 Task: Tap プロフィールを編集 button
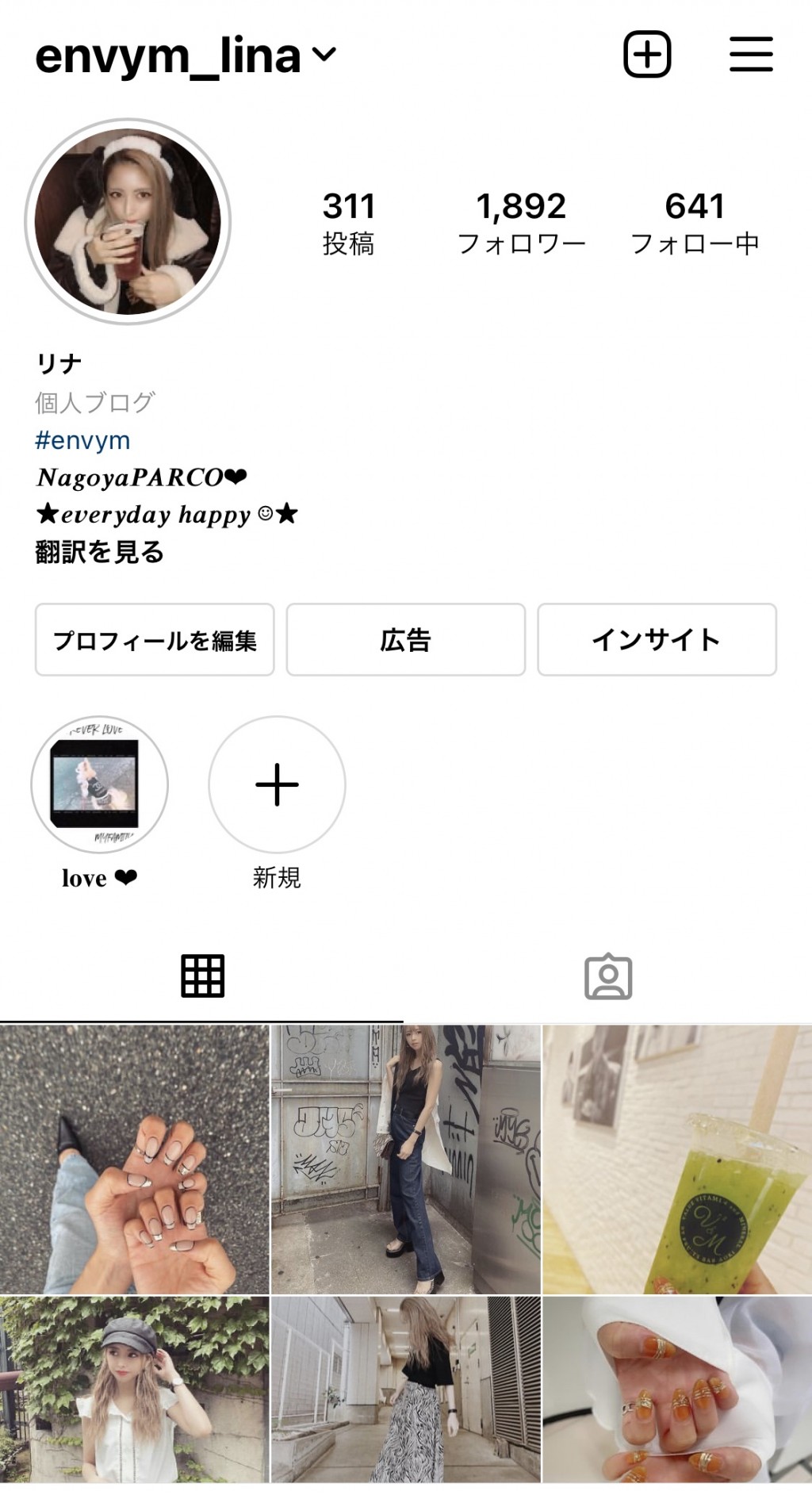coord(155,640)
